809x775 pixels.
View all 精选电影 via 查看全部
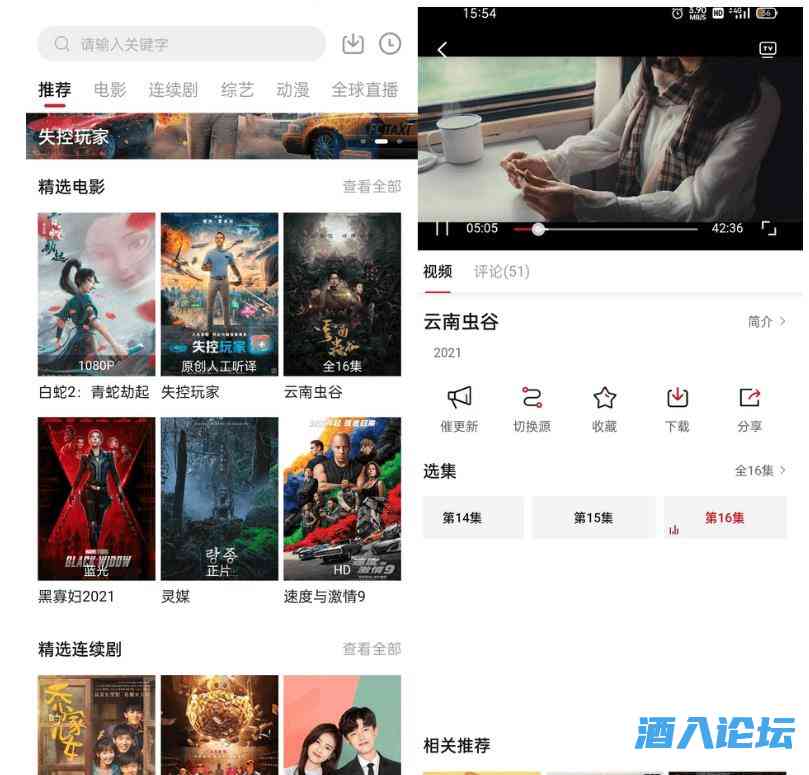tap(371, 186)
